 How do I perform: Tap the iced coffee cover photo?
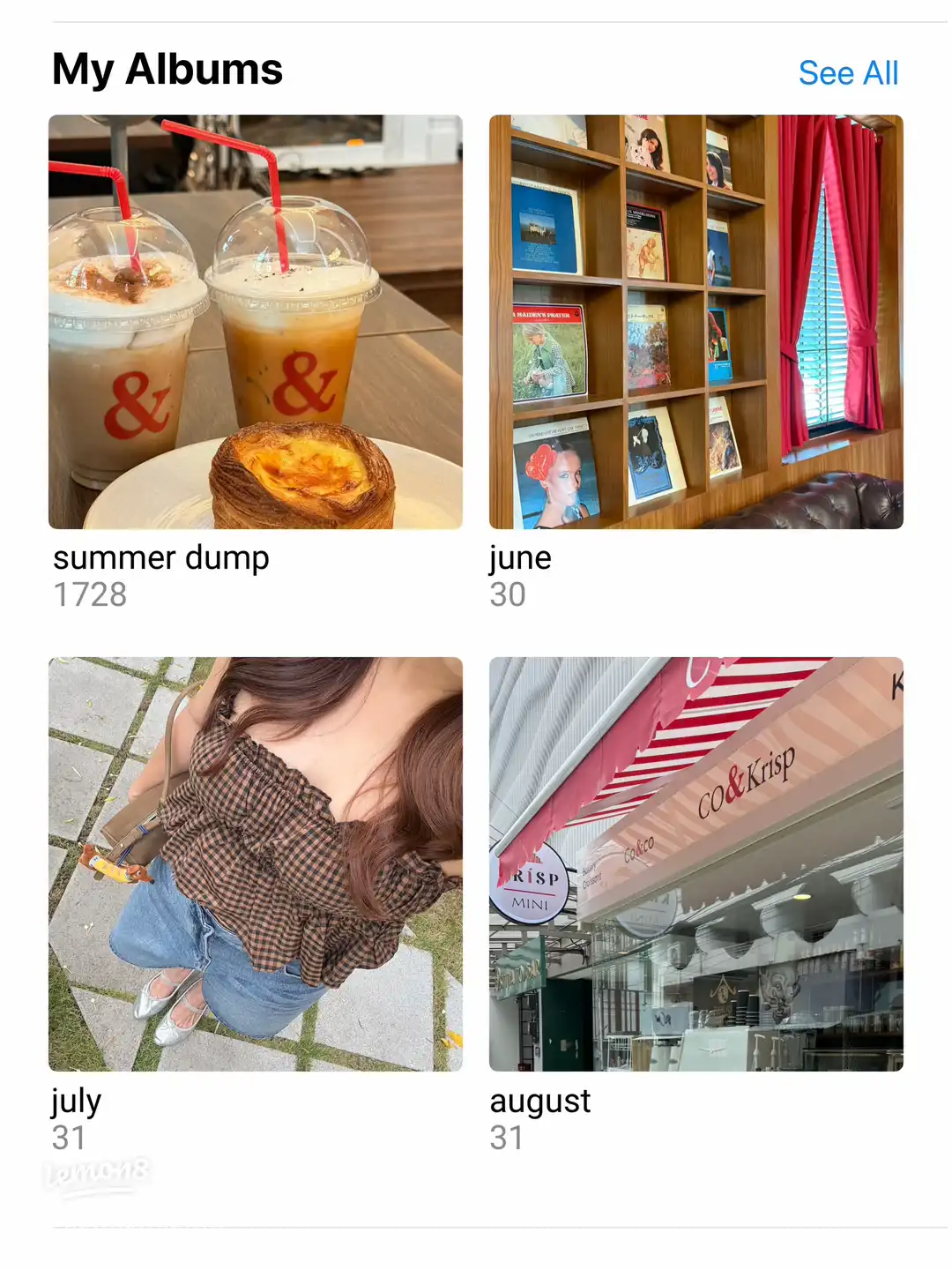[256, 322]
